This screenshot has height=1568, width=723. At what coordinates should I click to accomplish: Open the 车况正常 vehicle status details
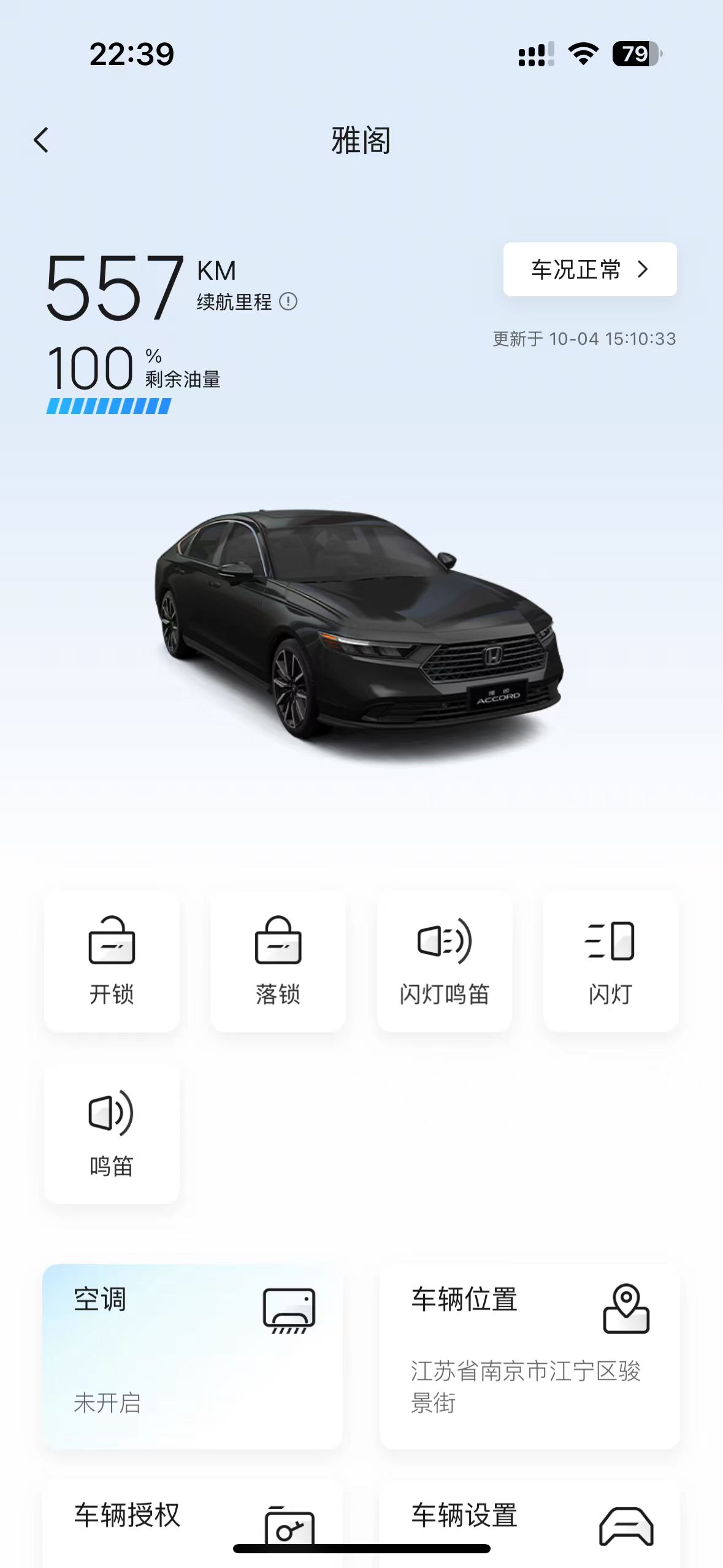coord(589,269)
